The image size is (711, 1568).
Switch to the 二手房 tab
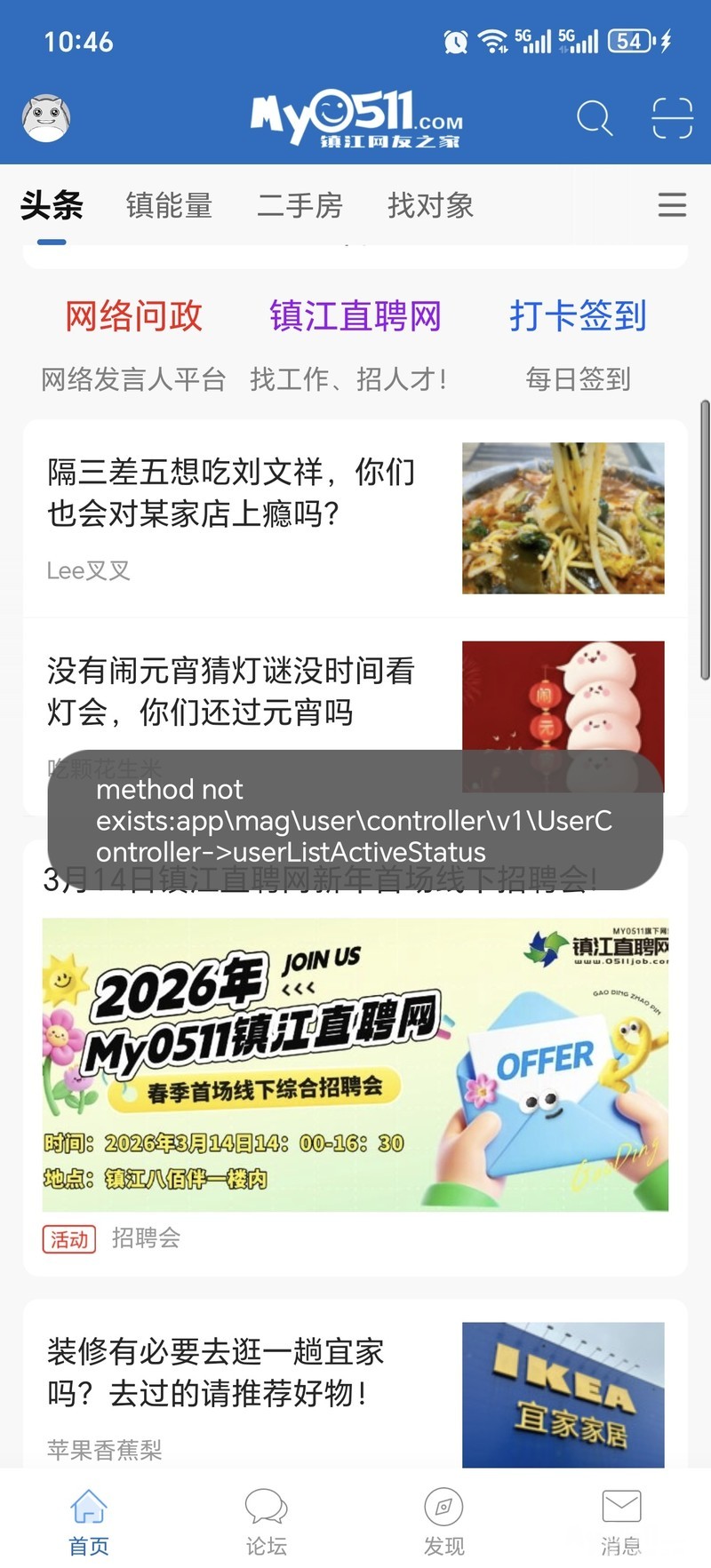pyautogui.click(x=300, y=205)
